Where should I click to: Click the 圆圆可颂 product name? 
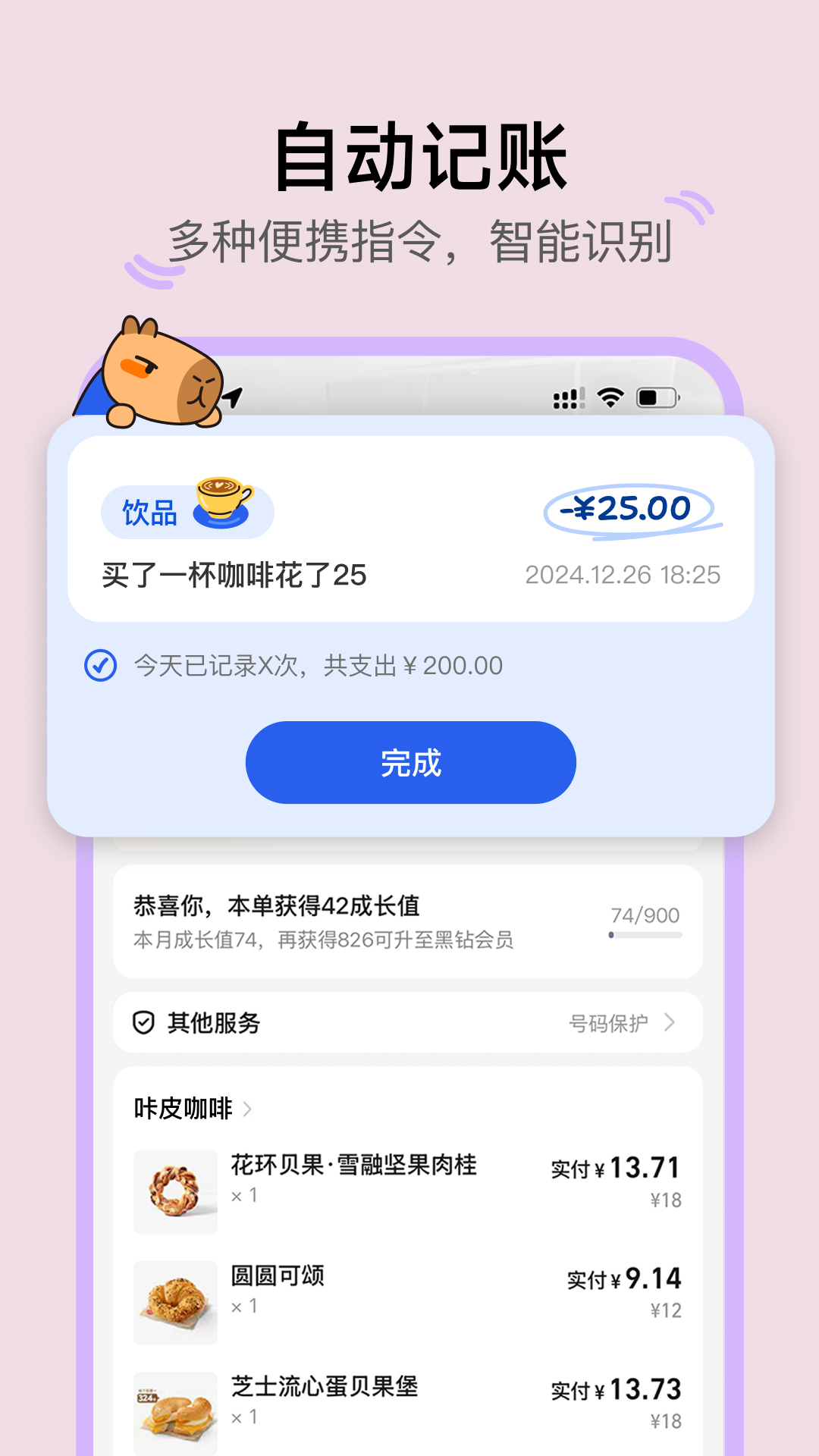278,1277
